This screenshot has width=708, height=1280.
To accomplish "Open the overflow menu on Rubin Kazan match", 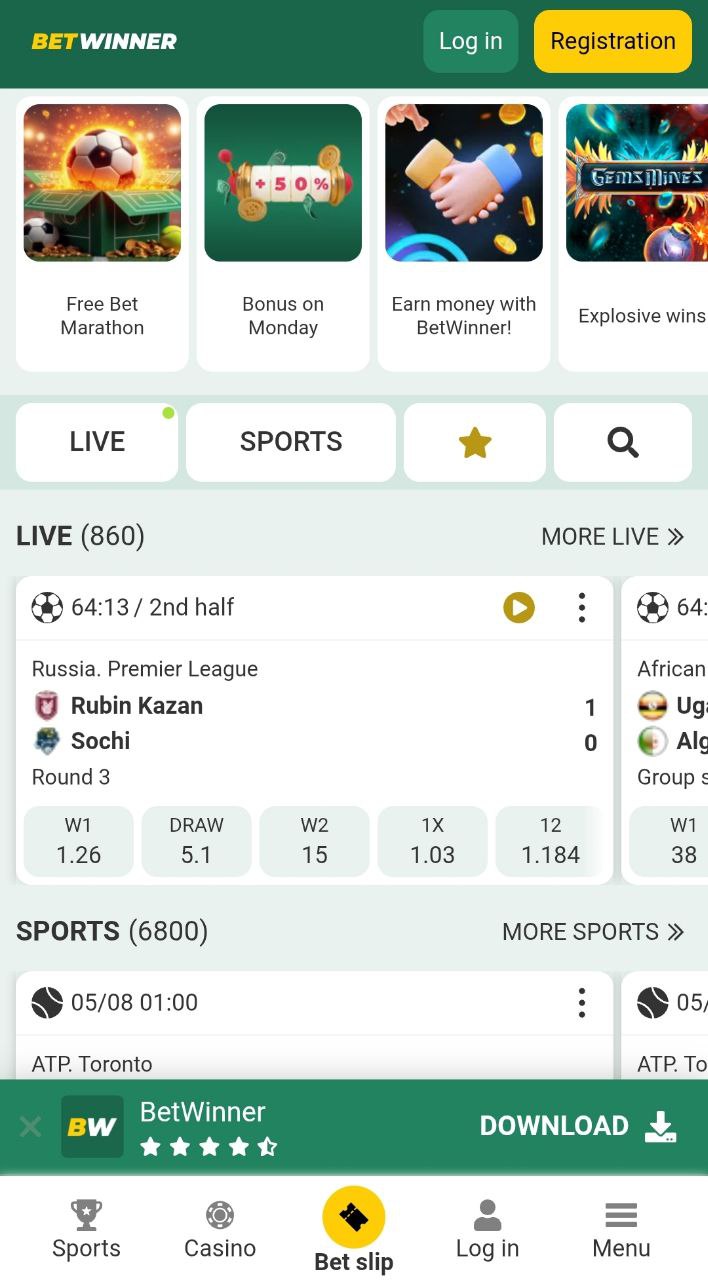I will (582, 607).
